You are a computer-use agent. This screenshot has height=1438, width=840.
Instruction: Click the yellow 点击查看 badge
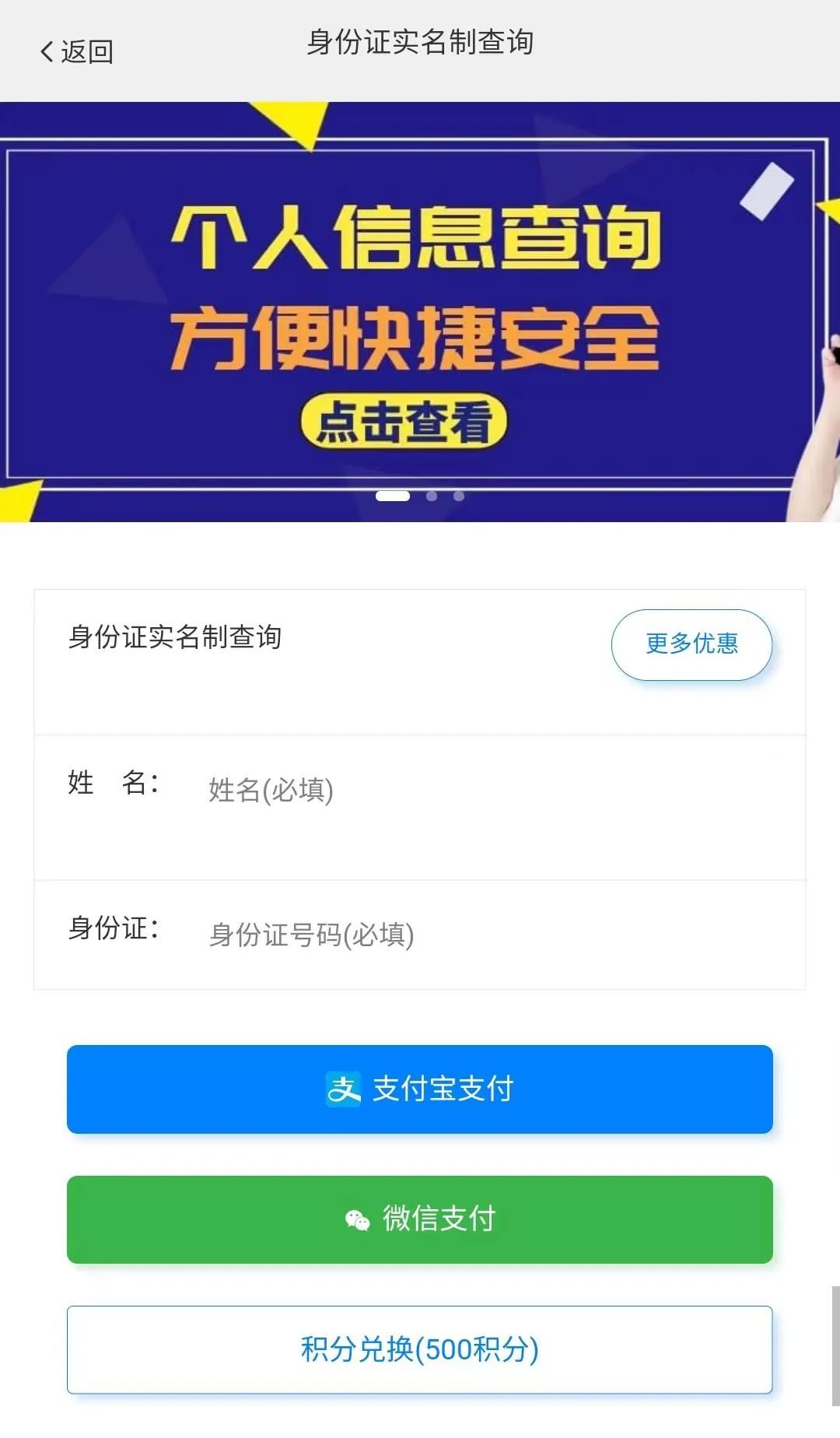pos(405,419)
